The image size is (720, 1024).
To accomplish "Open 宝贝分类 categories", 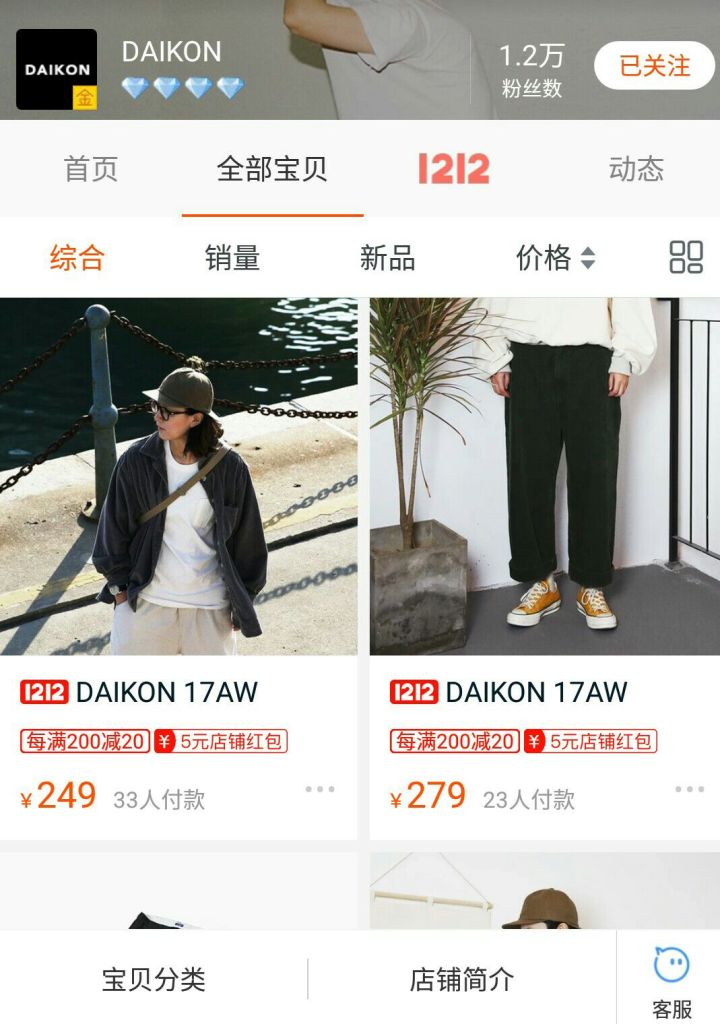I will tap(153, 979).
